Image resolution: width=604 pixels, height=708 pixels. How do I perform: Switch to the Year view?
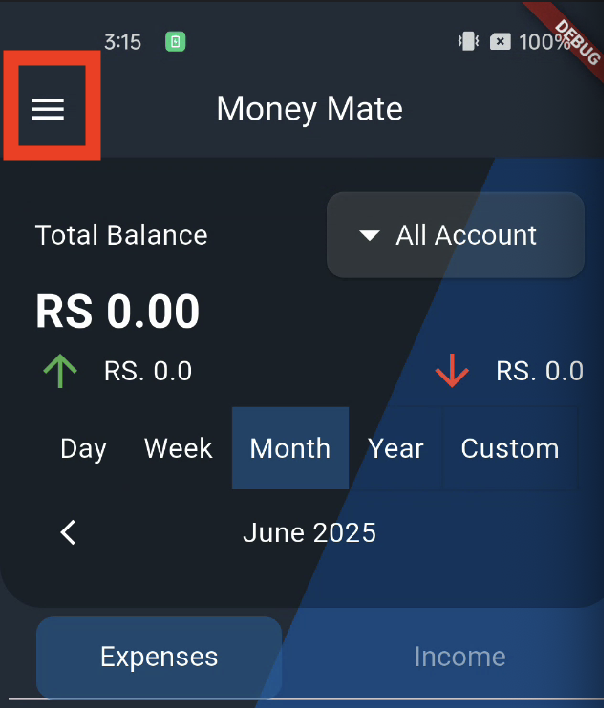pos(396,449)
